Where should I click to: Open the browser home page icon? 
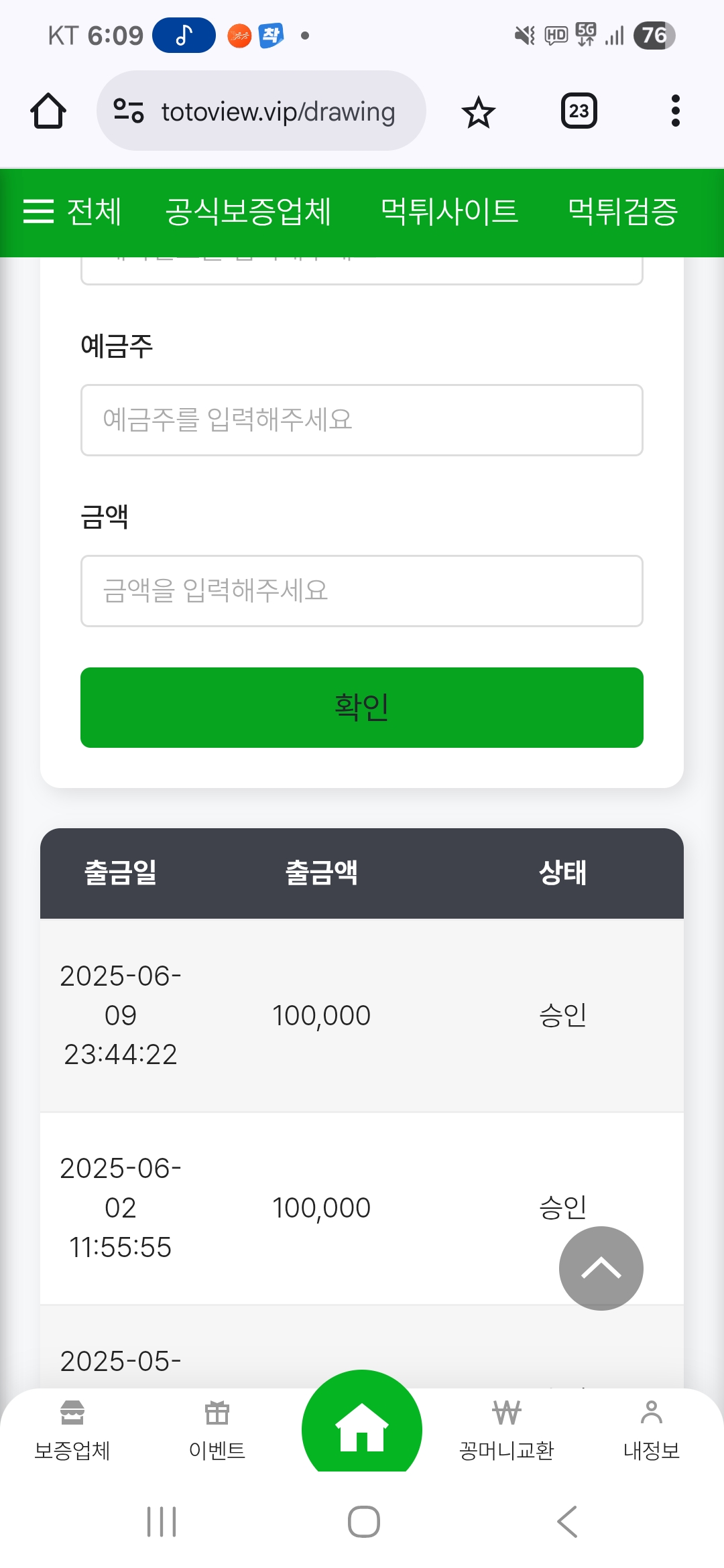tap(48, 111)
